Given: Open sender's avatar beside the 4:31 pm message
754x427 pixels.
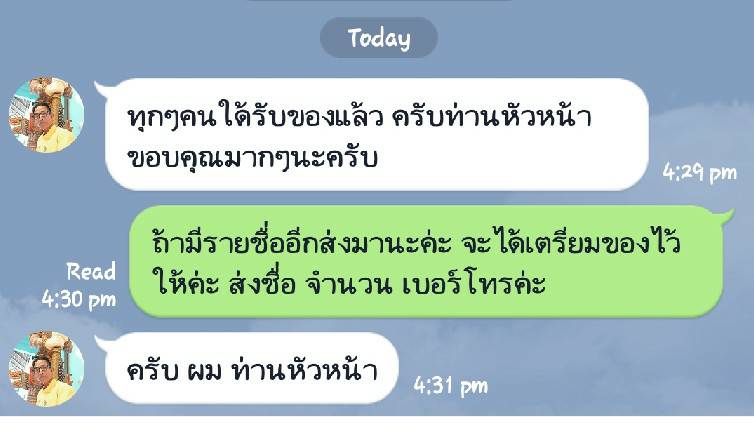Looking at the screenshot, I should pyautogui.click(x=46, y=368).
